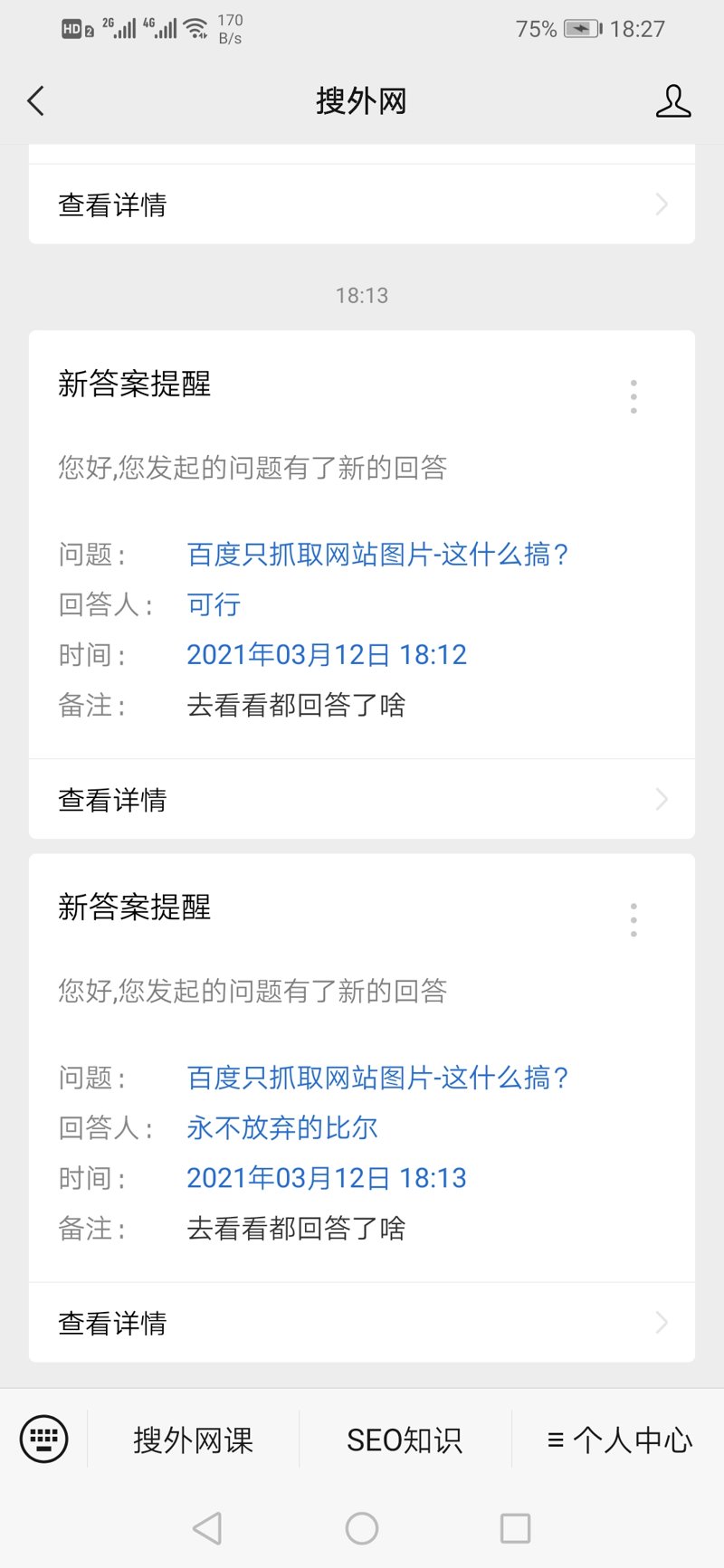The width and height of the screenshot is (724, 1568).
Task: View details of the answer from 永不放弃的比尔
Action: click(362, 1322)
